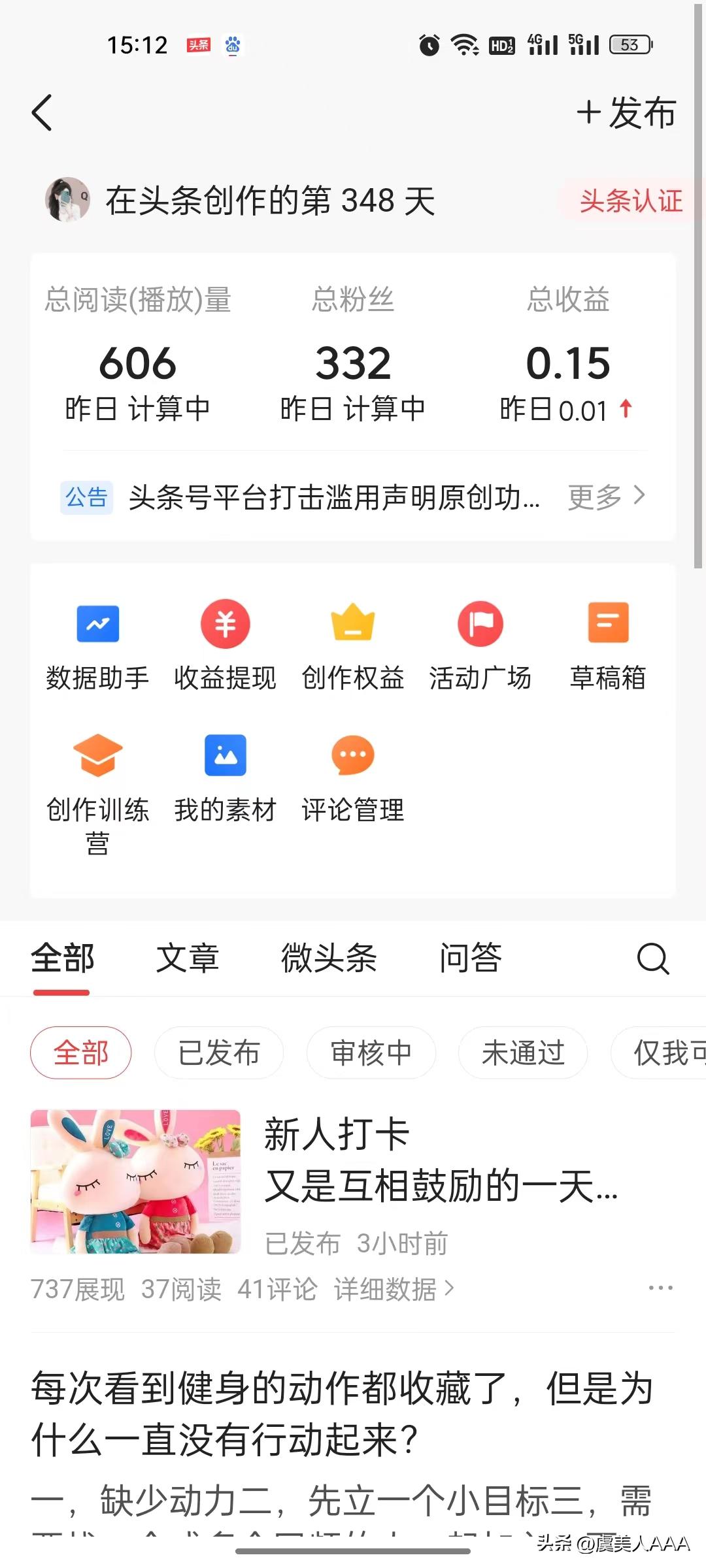
Task: Select the 未通过 rejected filter
Action: tap(523, 1052)
